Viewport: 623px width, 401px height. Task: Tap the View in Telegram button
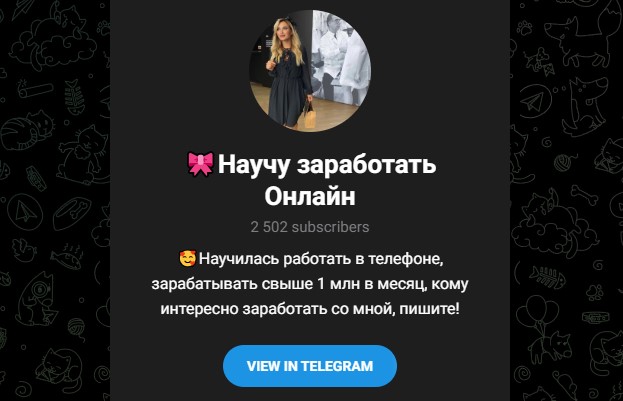(x=309, y=366)
